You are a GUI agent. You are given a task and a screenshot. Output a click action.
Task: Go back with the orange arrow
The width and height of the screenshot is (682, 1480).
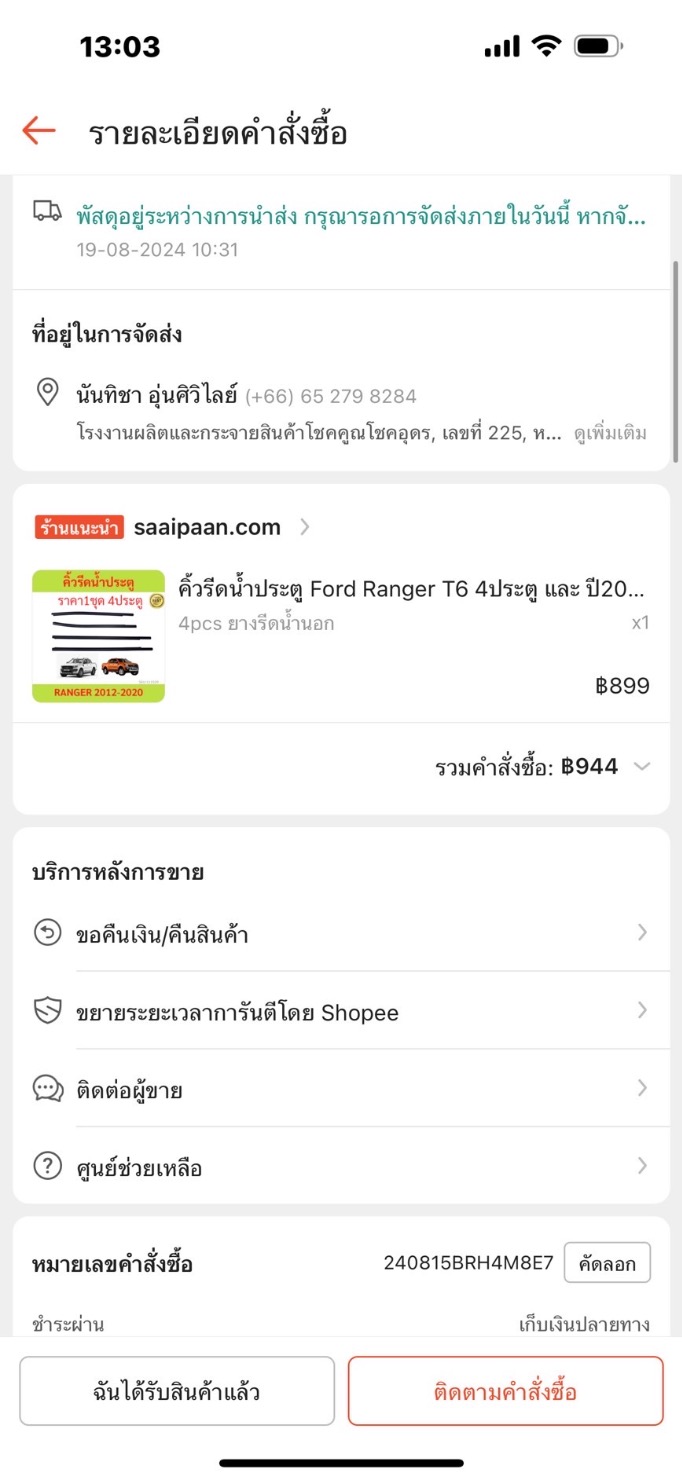point(39,131)
